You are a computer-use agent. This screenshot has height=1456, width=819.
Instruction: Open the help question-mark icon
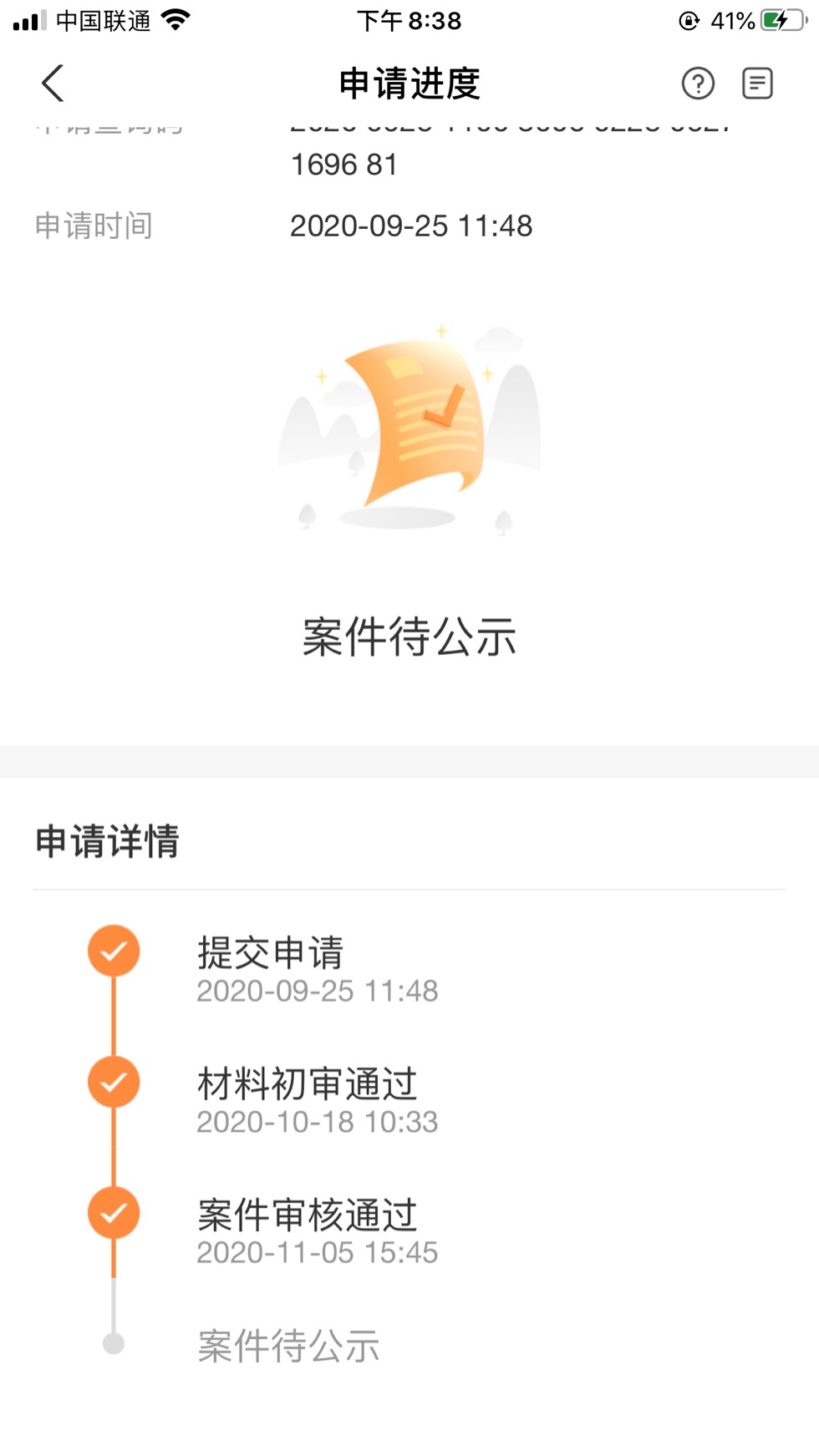(x=698, y=84)
